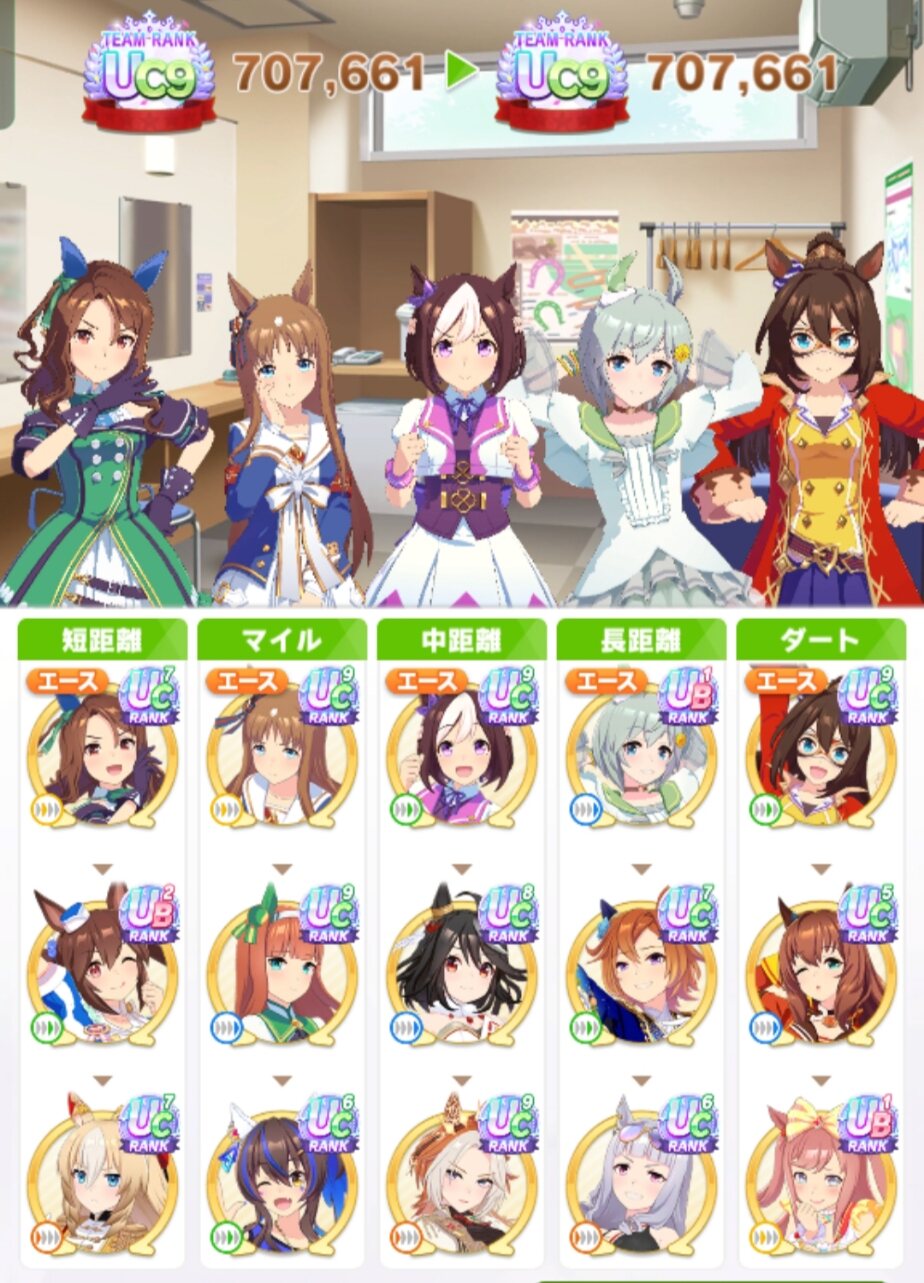Select the 短距離 ace character portrait
The image size is (924, 1283).
(100, 756)
